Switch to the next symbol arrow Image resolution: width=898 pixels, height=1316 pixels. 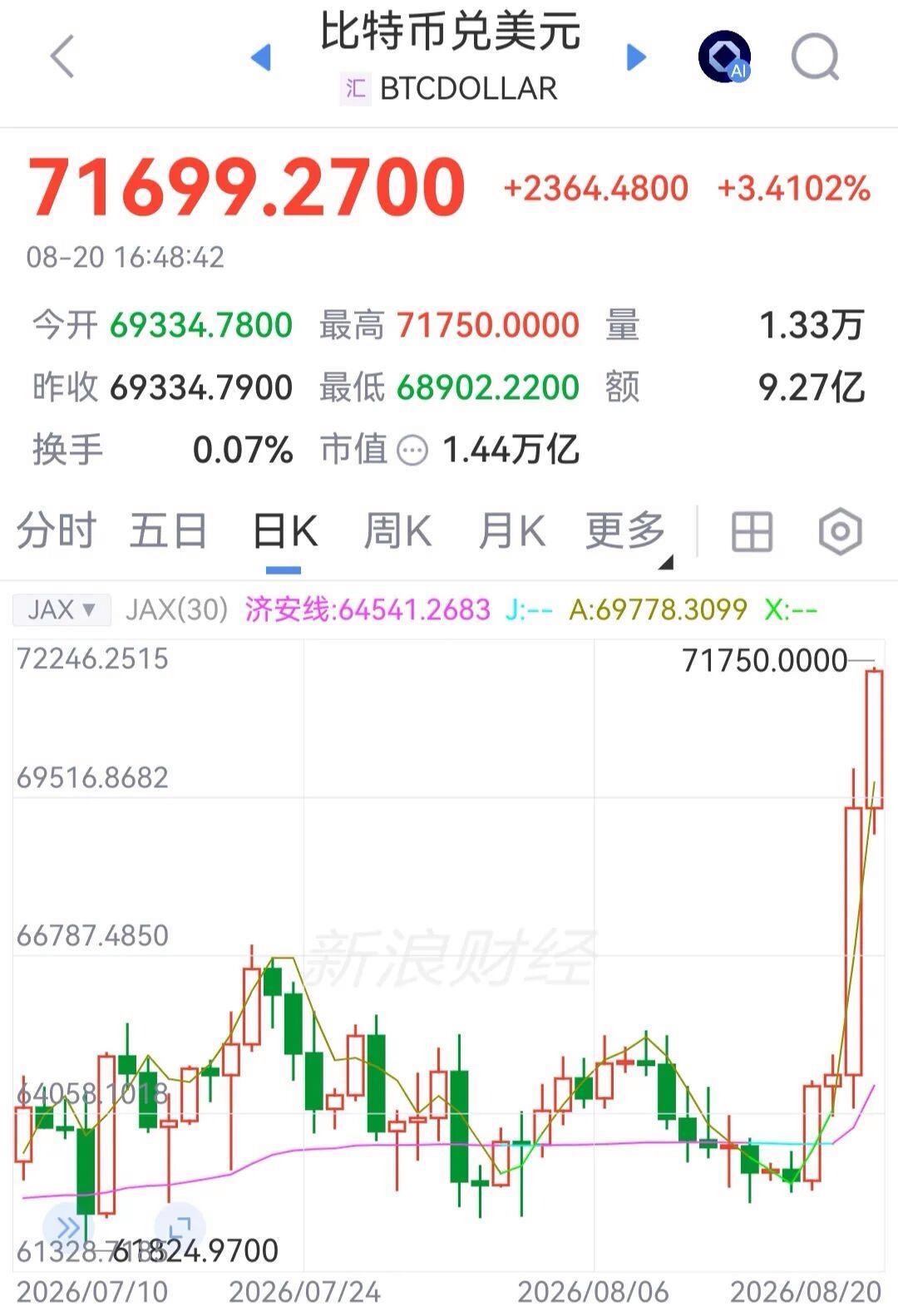(x=636, y=57)
